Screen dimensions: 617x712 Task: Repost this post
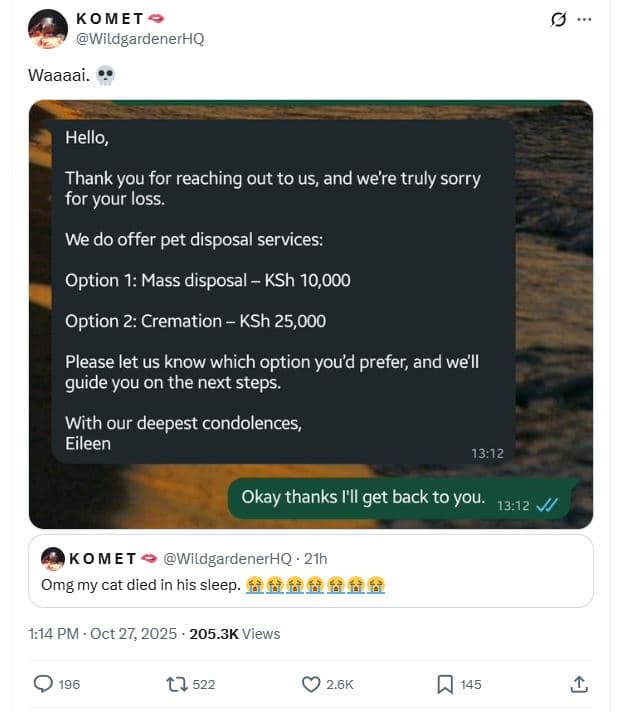[177, 684]
